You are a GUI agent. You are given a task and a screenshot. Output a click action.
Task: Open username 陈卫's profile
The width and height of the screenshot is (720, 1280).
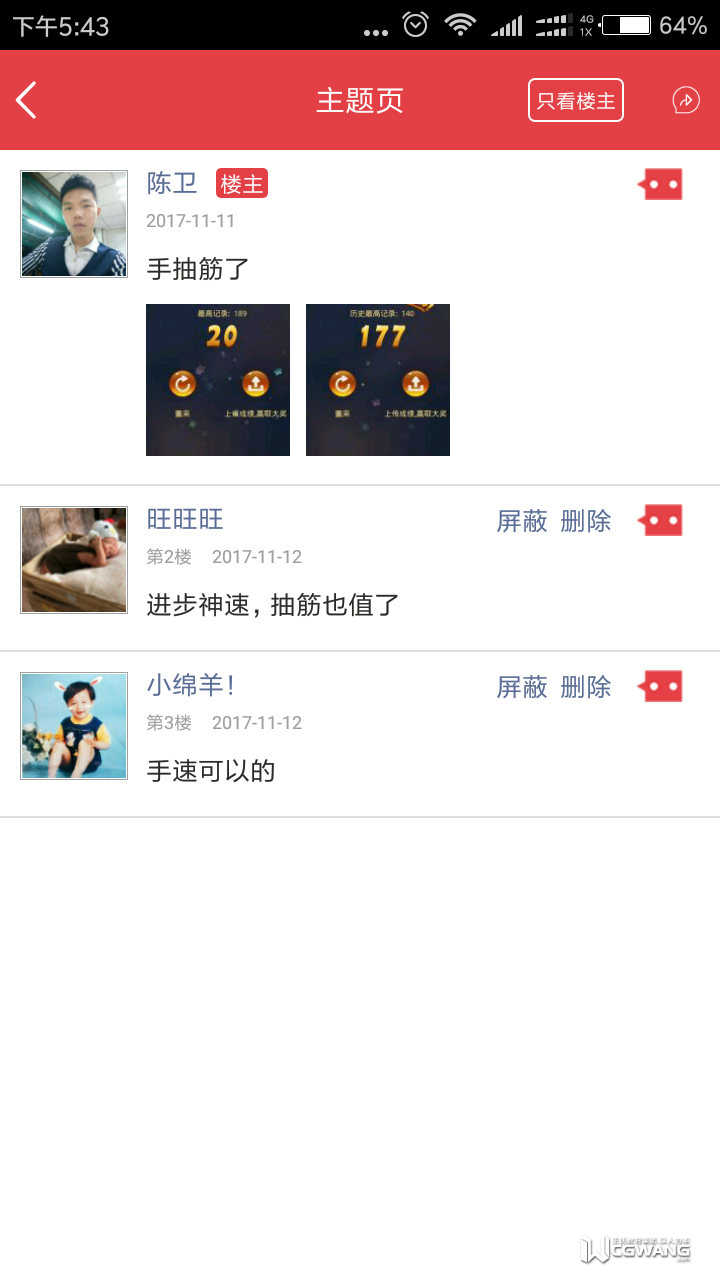tap(172, 184)
